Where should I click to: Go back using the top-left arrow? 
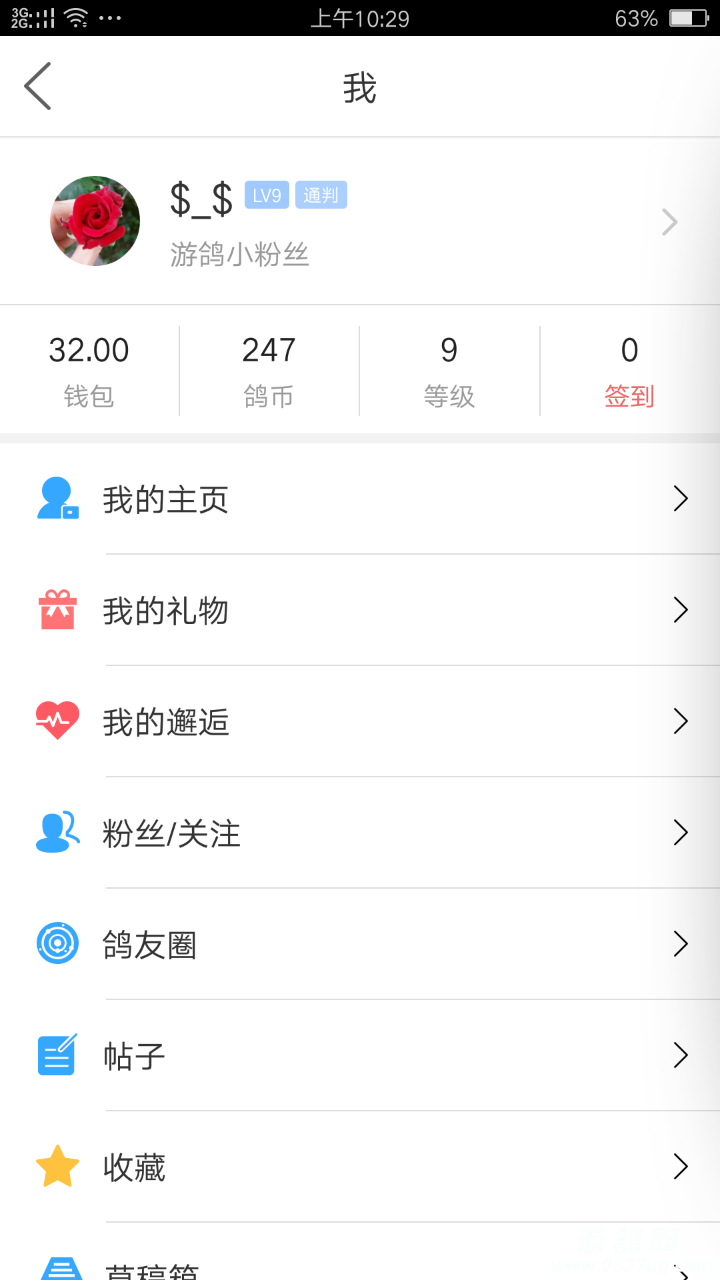[x=38, y=87]
